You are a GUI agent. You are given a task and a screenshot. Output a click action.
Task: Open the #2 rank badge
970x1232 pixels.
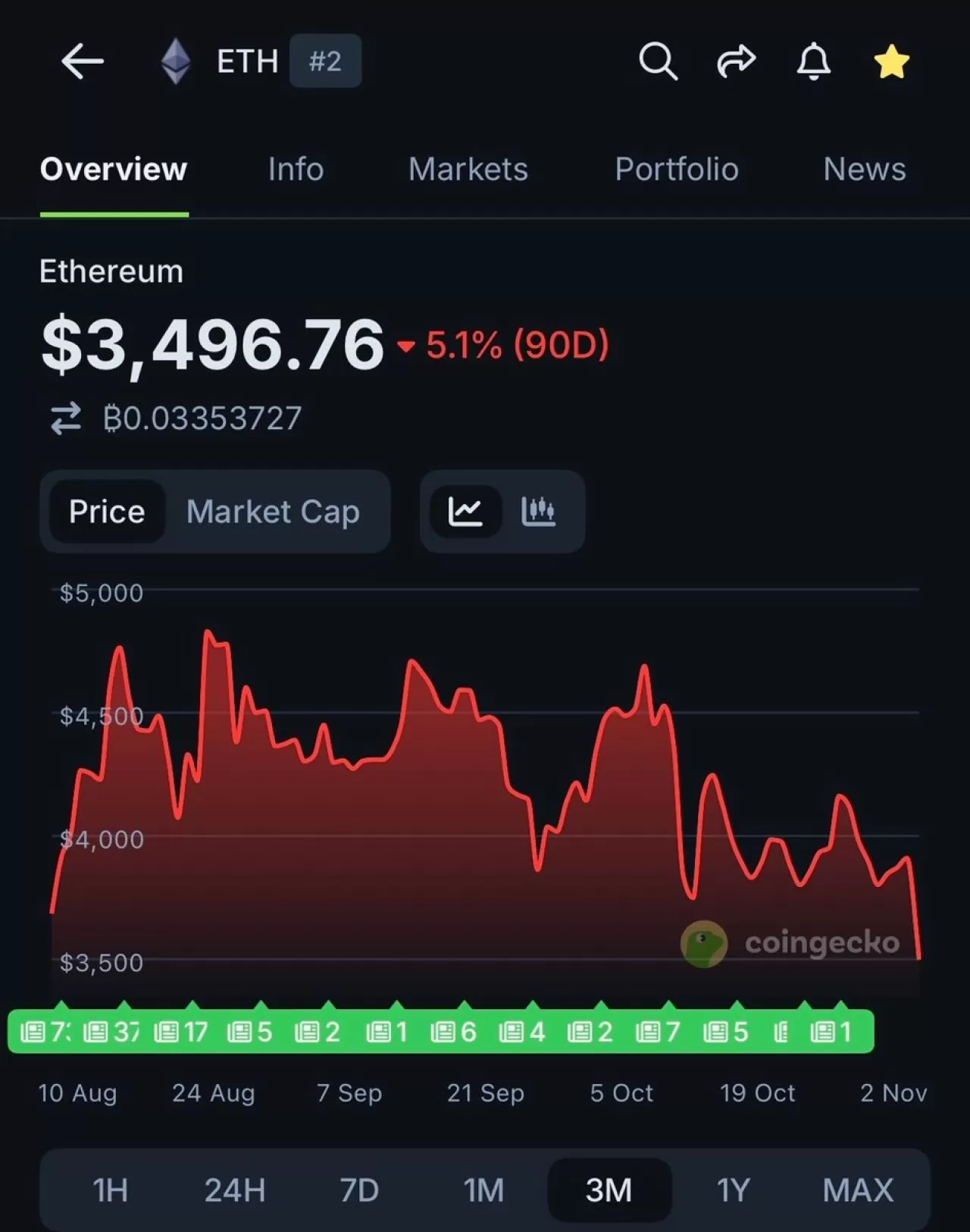pyautogui.click(x=326, y=61)
